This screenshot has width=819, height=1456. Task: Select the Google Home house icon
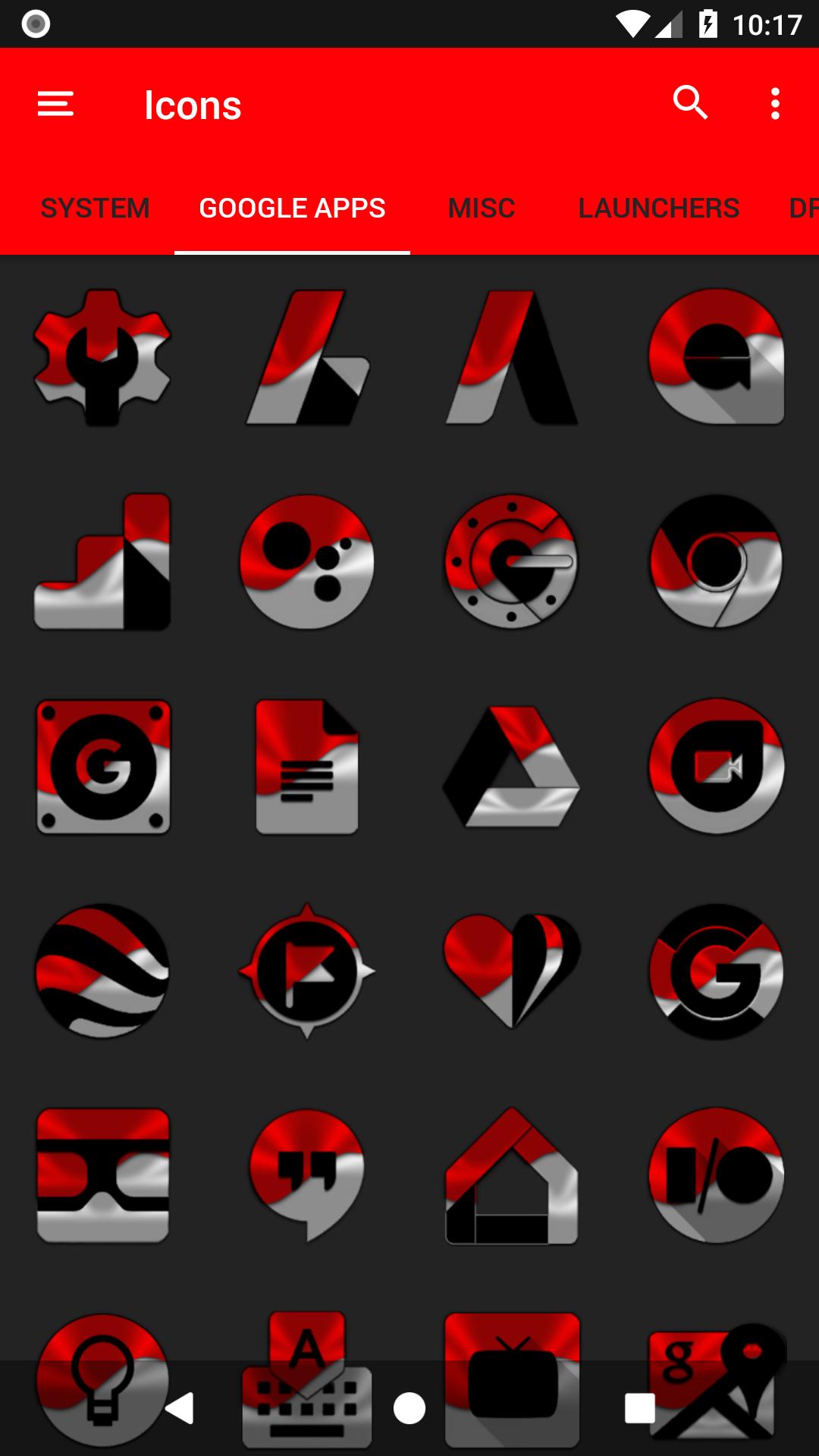click(512, 1175)
